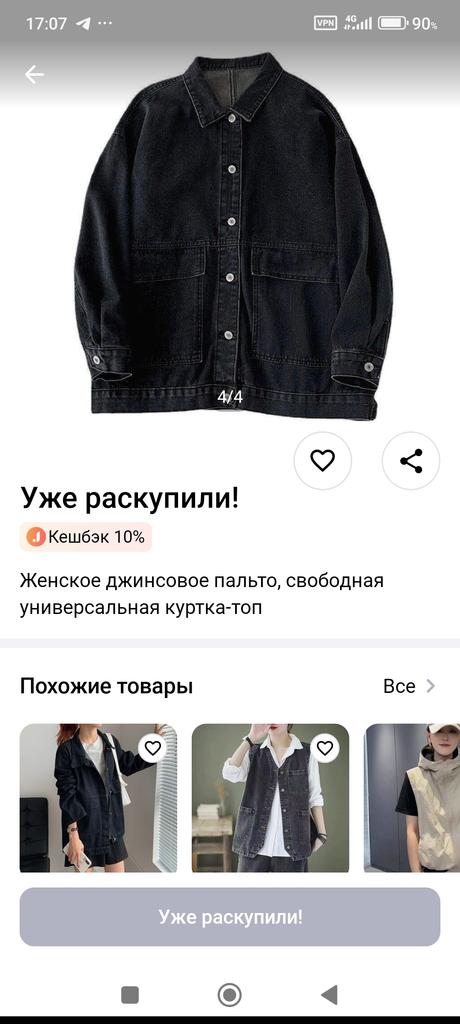Share this product
The height and width of the screenshot is (1024, 460).
point(411,461)
